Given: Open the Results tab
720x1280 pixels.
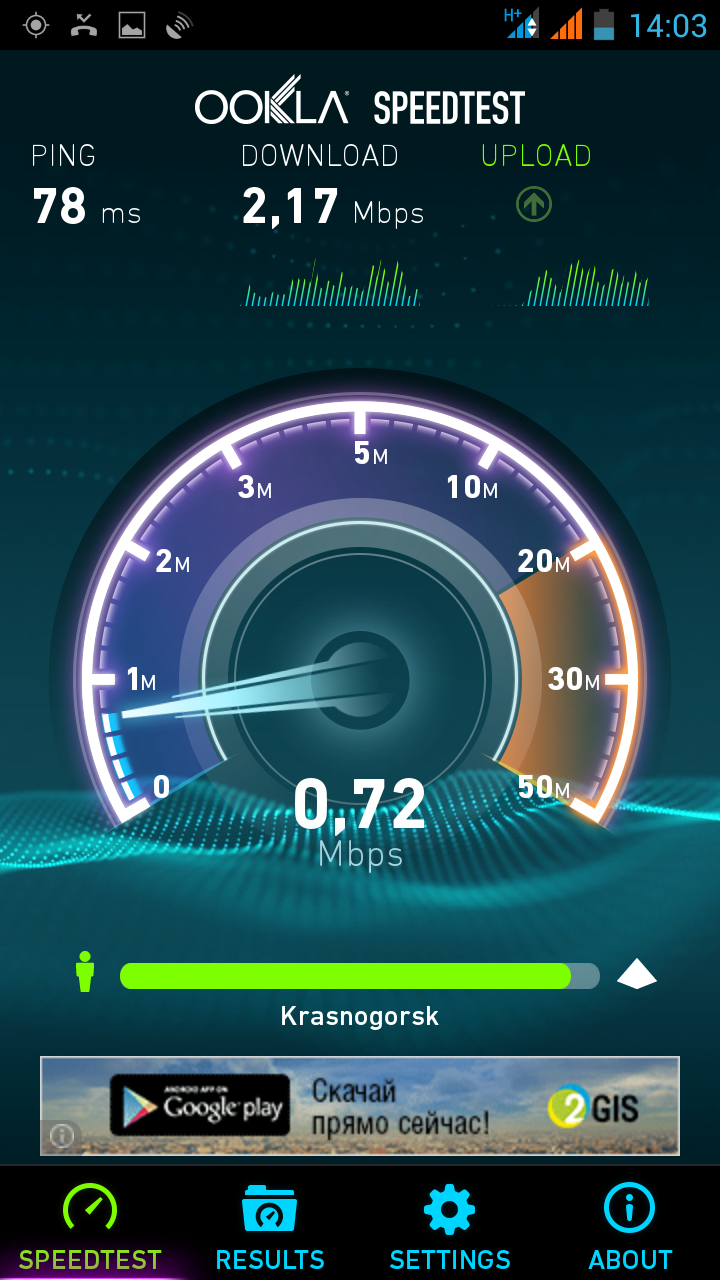Looking at the screenshot, I should [270, 1225].
